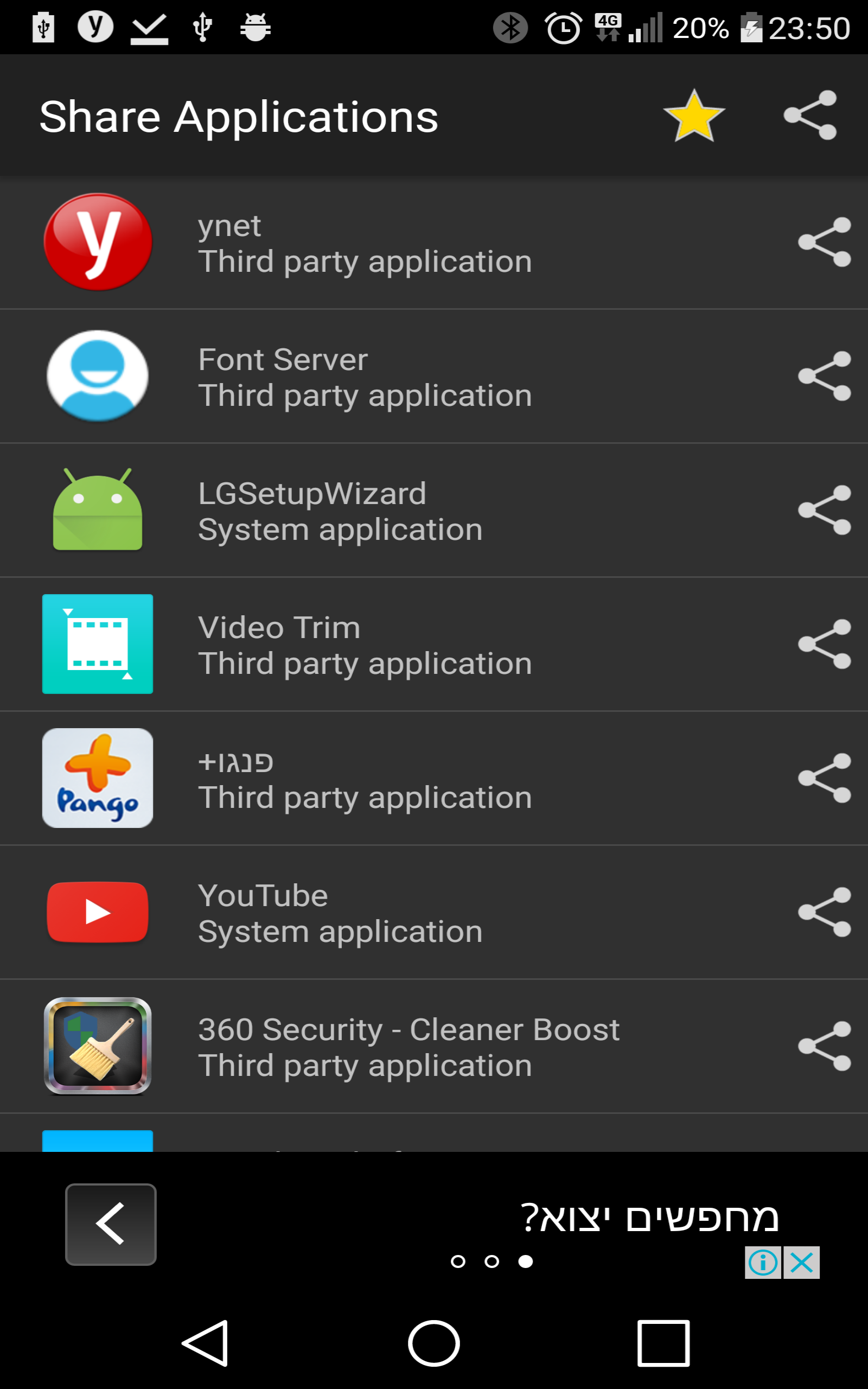Tap the Hebrew ad text link
Image resolution: width=868 pixels, height=1389 pixels.
pyautogui.click(x=652, y=1217)
